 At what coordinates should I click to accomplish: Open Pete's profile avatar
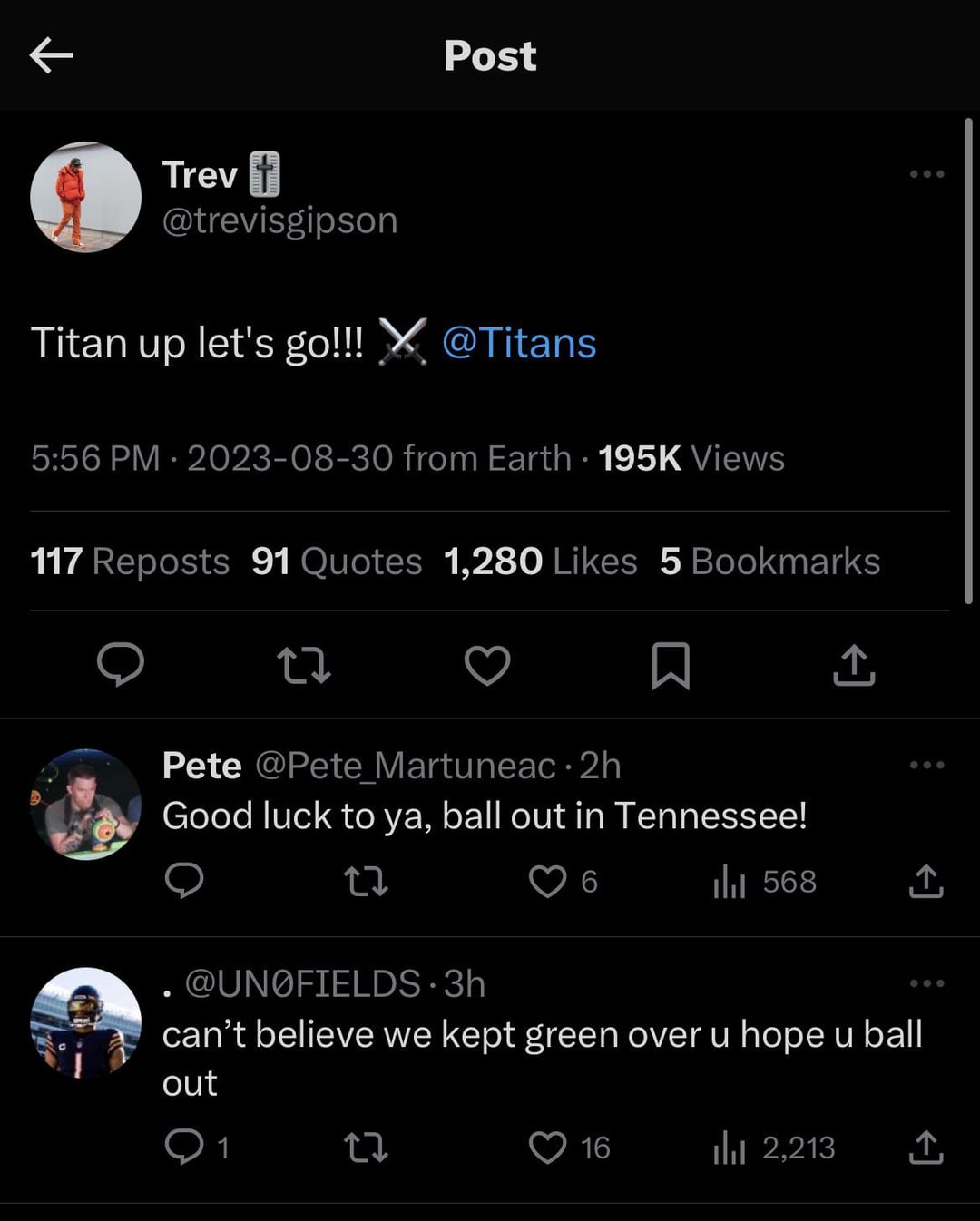coord(85,804)
